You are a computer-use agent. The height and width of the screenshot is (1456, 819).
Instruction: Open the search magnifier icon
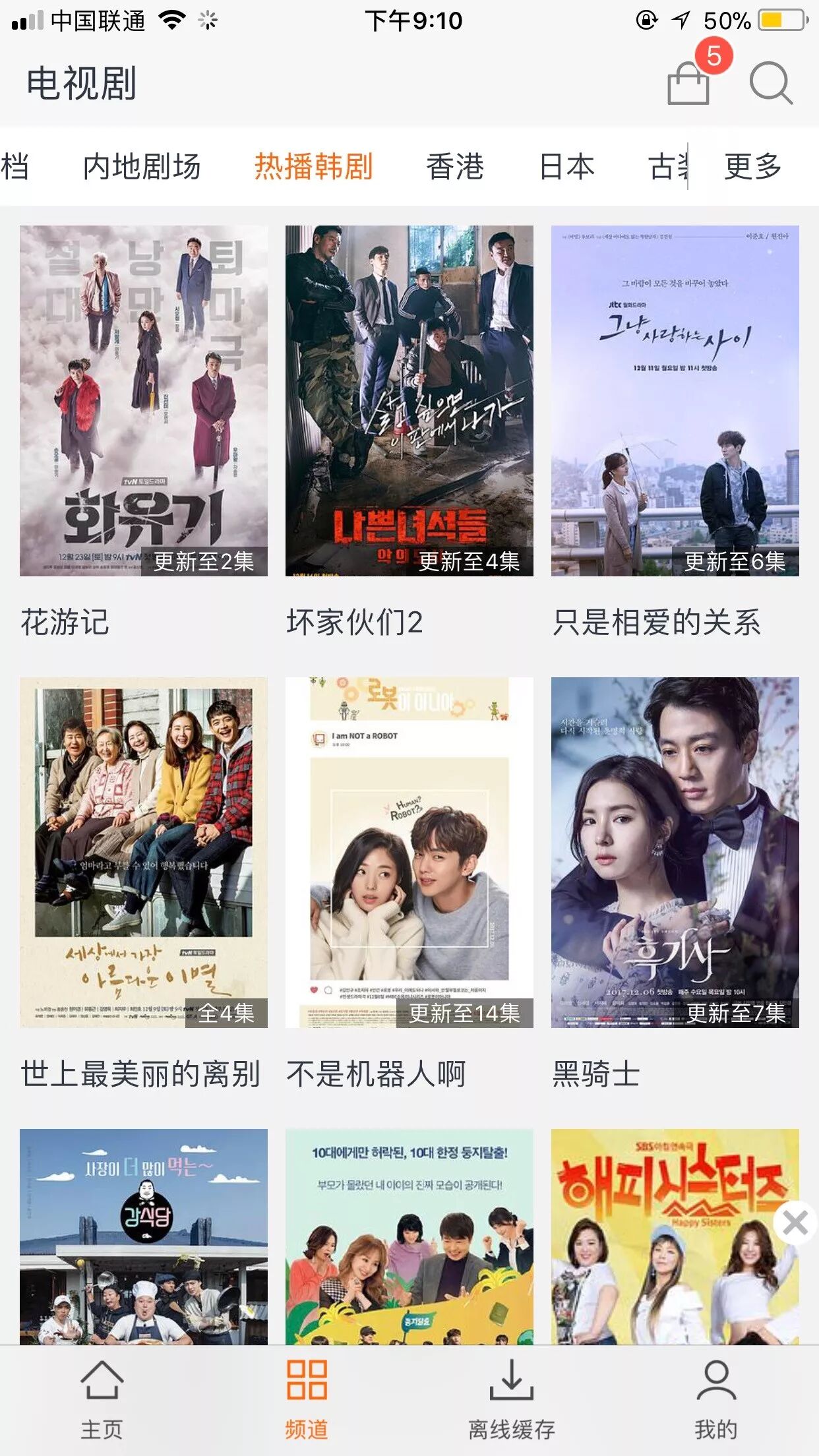770,83
